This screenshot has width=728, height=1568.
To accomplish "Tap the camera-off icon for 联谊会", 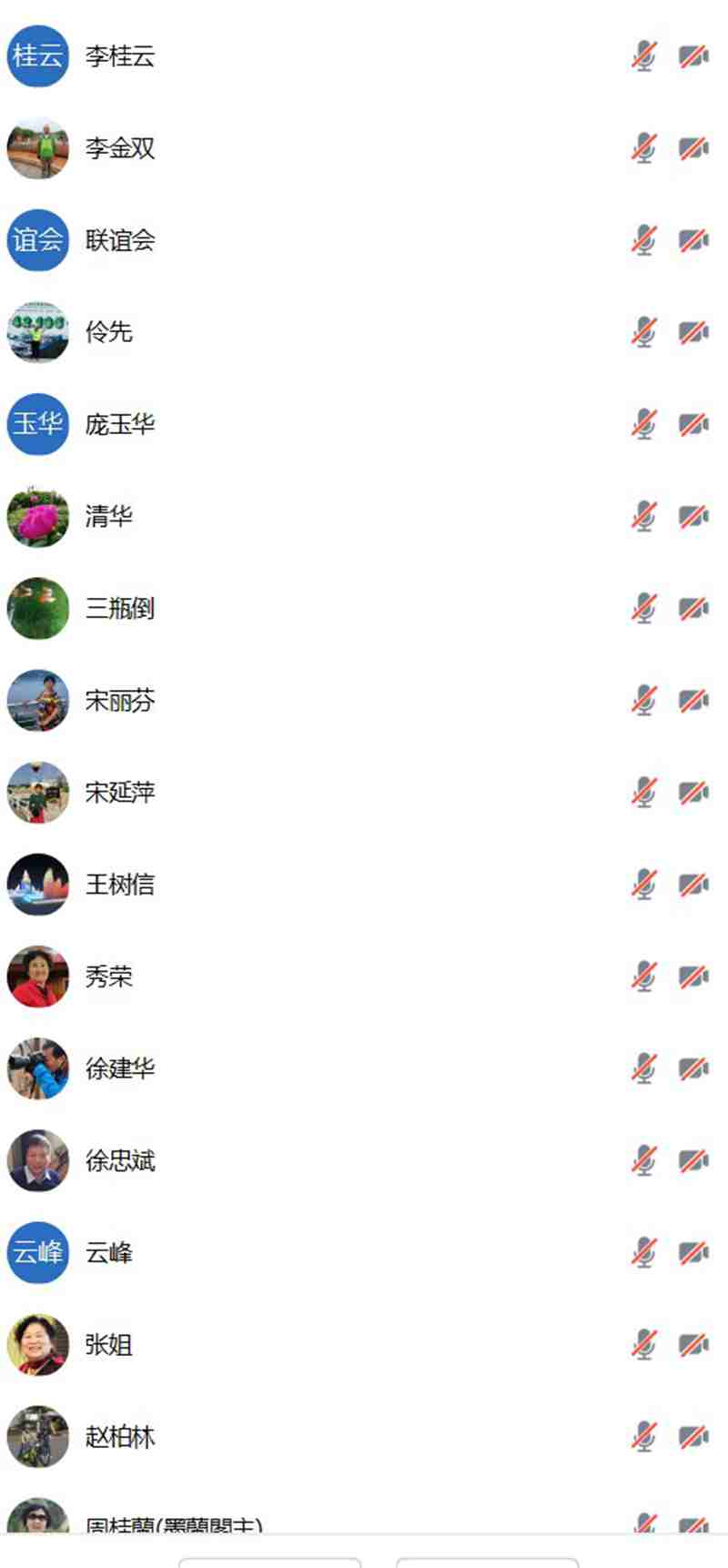I will [693, 240].
